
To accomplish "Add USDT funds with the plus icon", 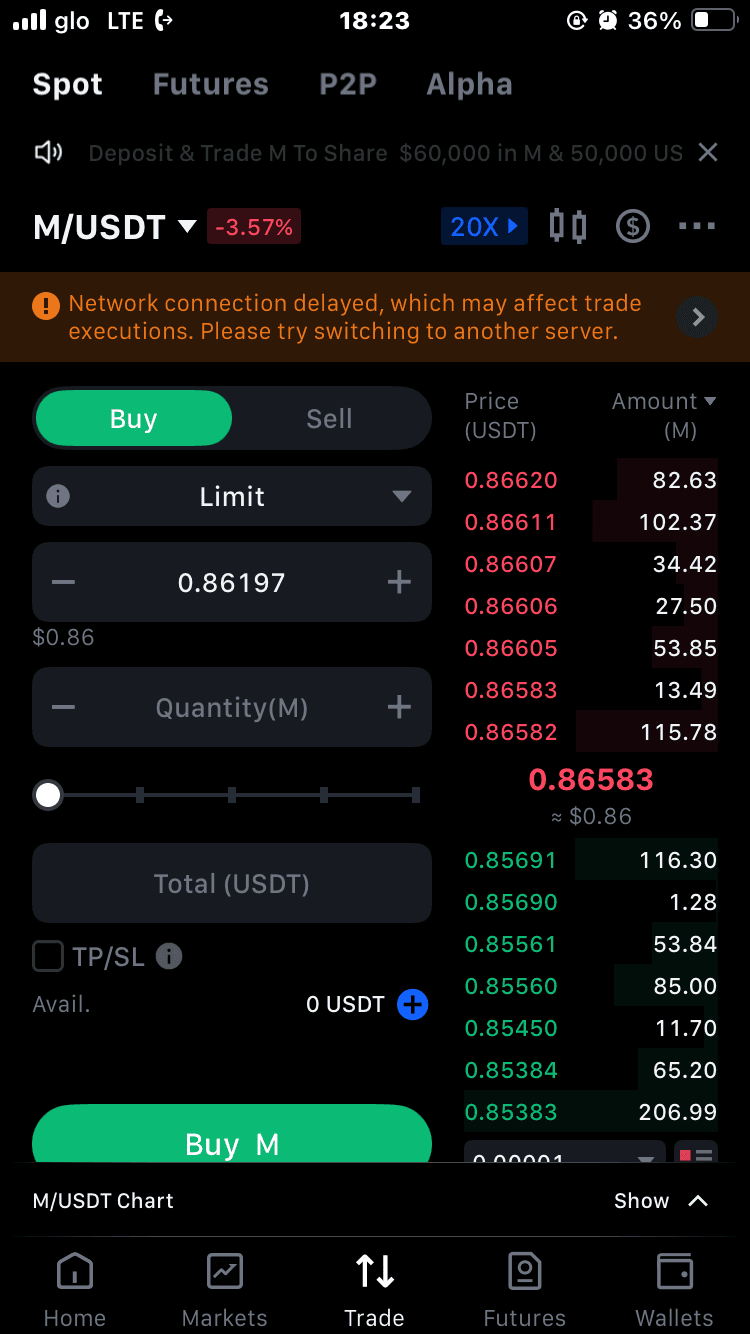I will coord(412,1005).
